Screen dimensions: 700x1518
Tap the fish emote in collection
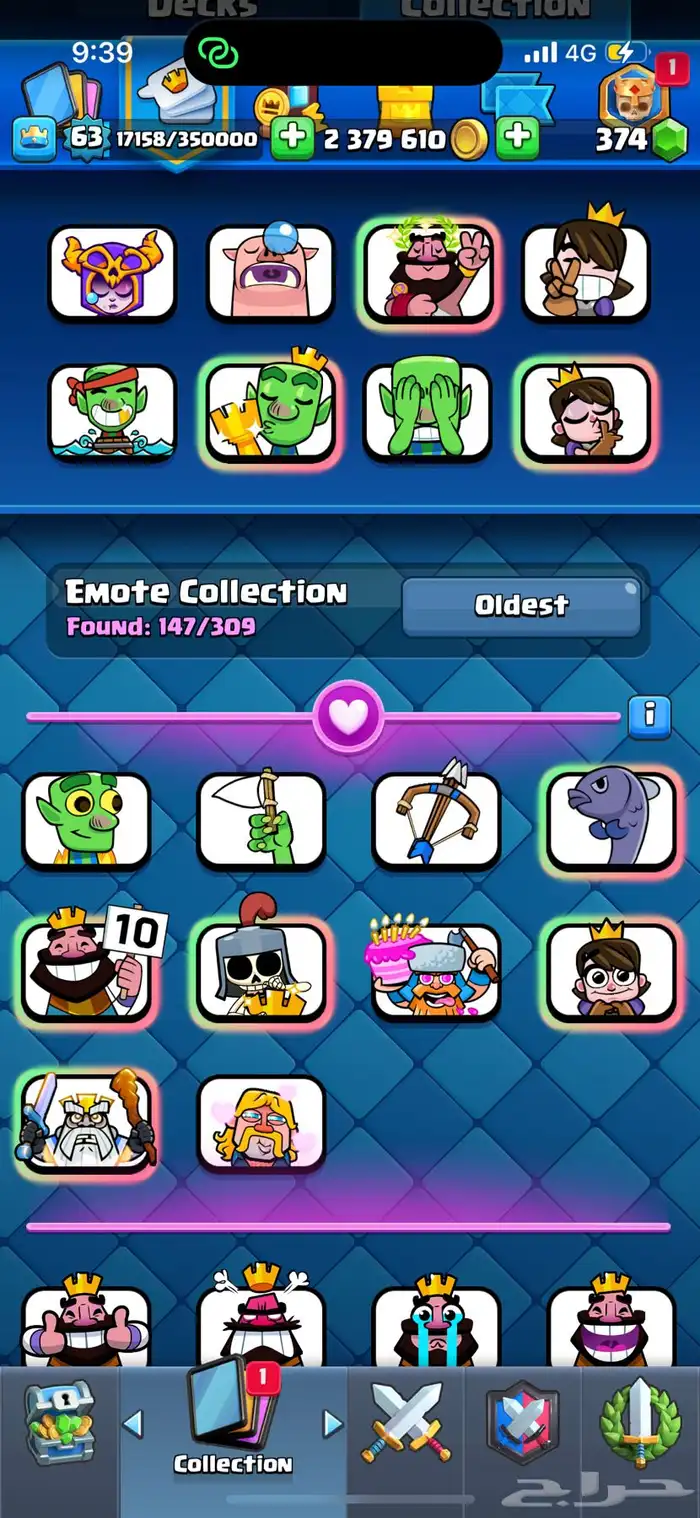pyautogui.click(x=611, y=819)
